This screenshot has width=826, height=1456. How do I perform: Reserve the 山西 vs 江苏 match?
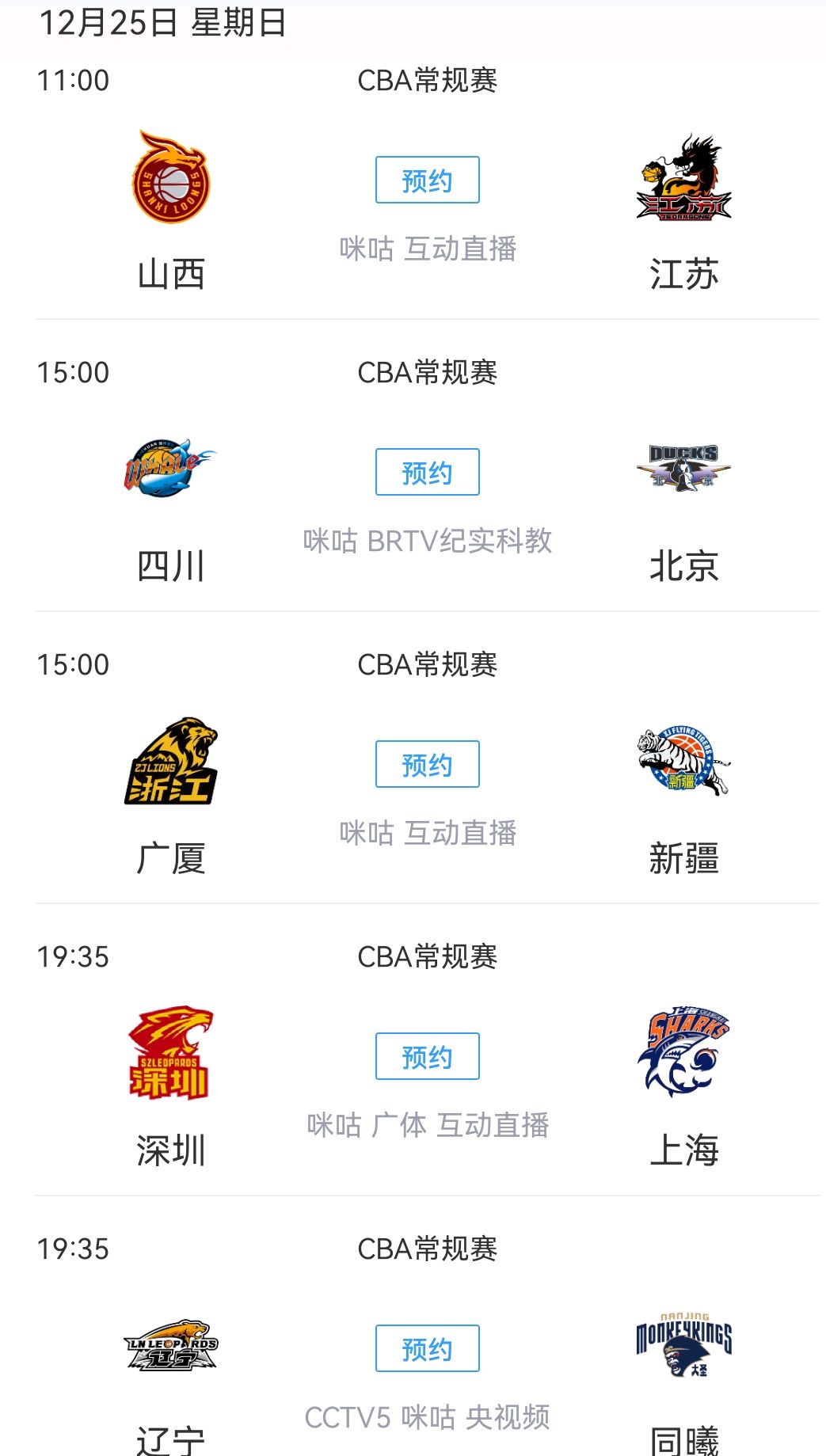427,181
